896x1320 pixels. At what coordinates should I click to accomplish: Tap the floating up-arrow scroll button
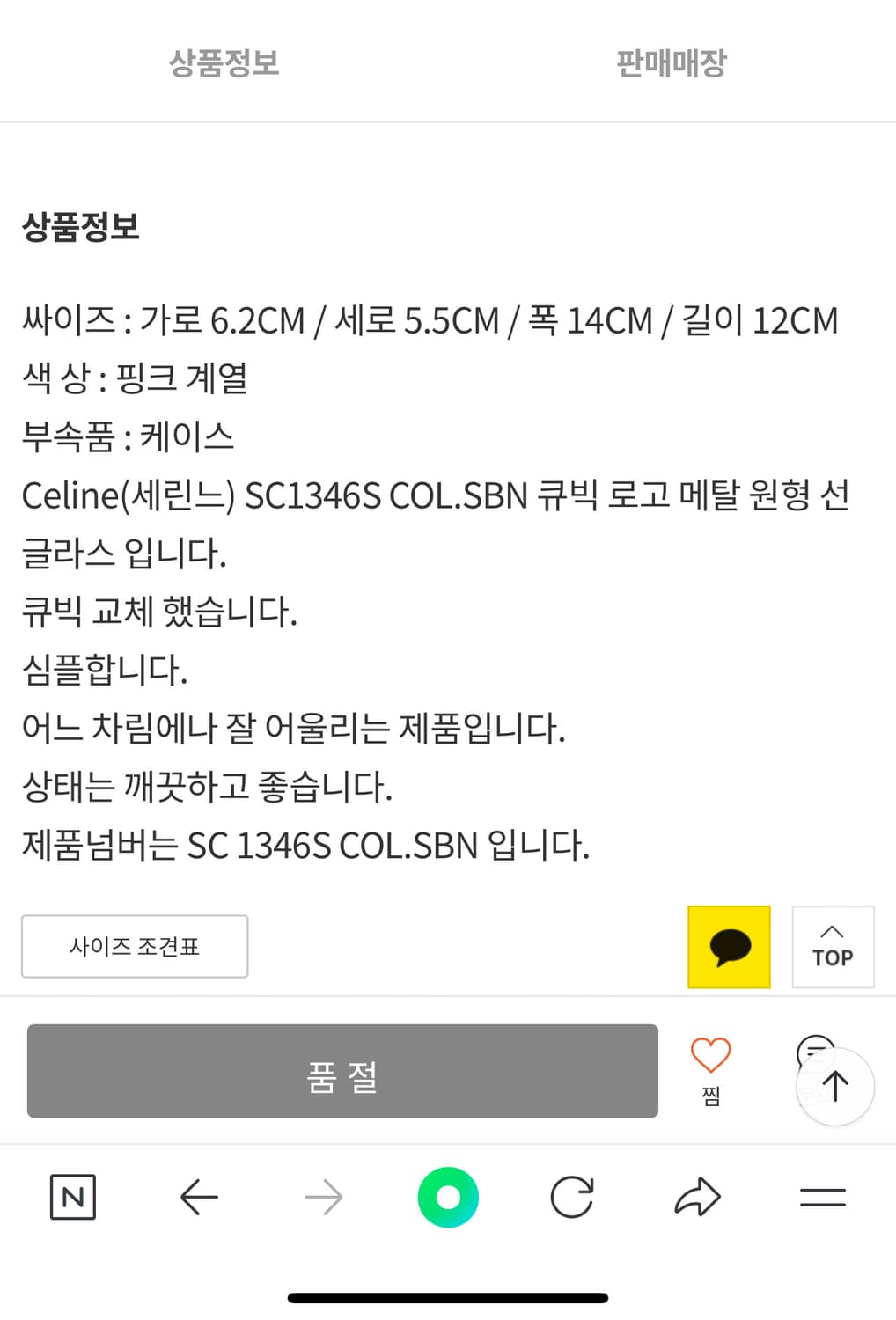click(834, 1087)
